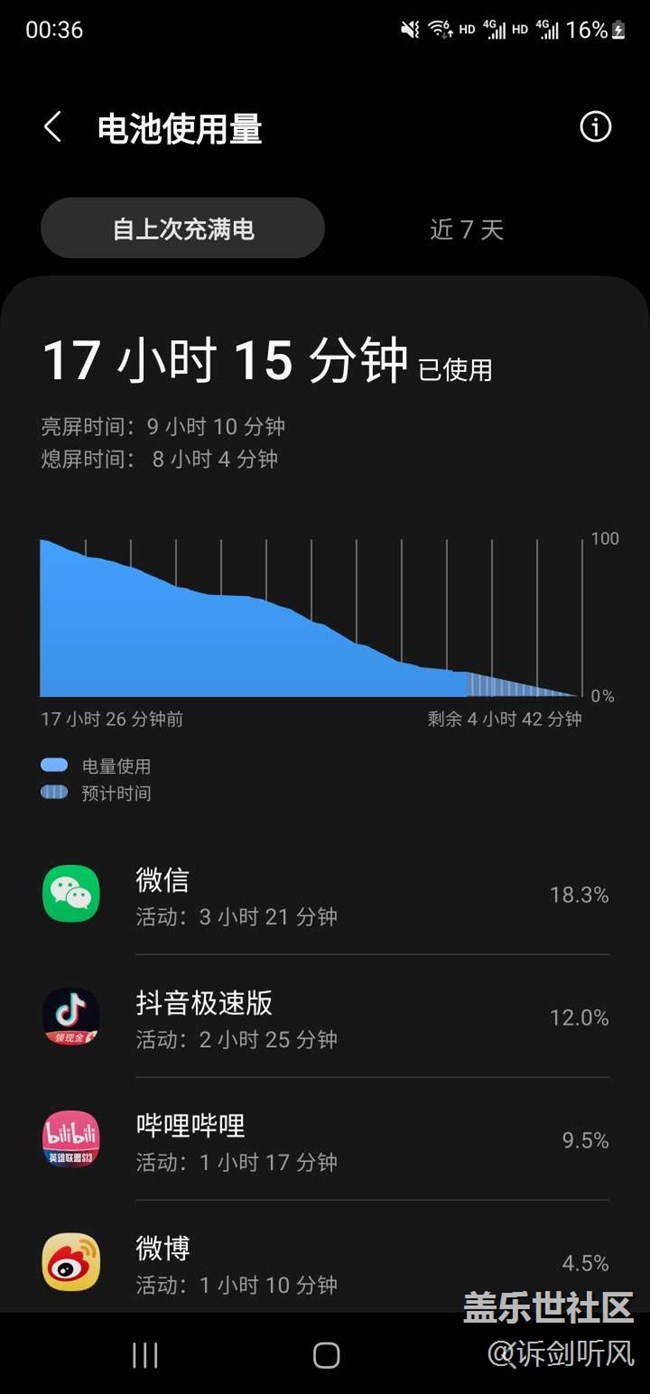Open 微信 battery usage details
Viewport: 650px width, 1394px height.
point(325,895)
